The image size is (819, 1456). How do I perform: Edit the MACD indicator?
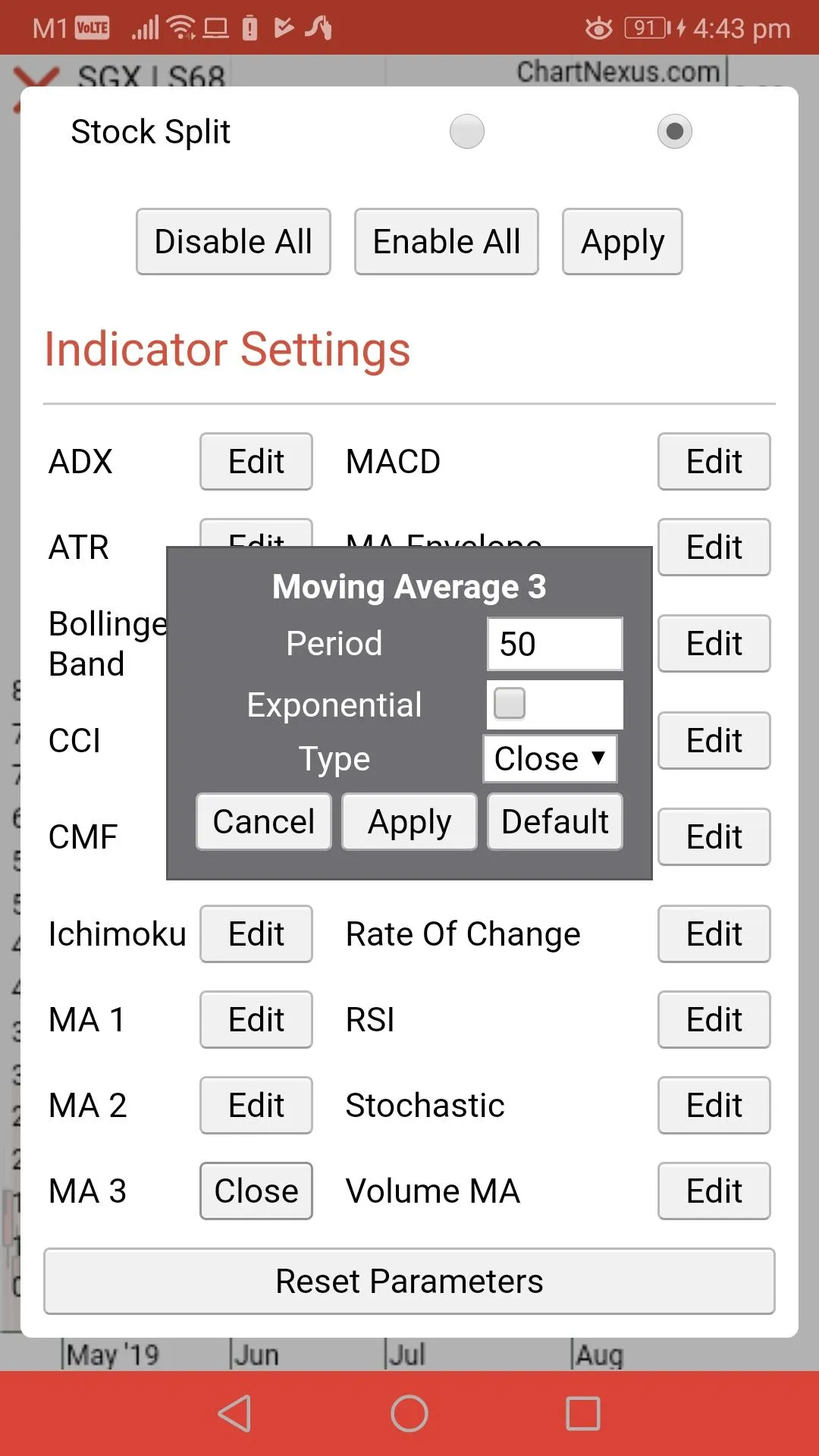tap(714, 461)
